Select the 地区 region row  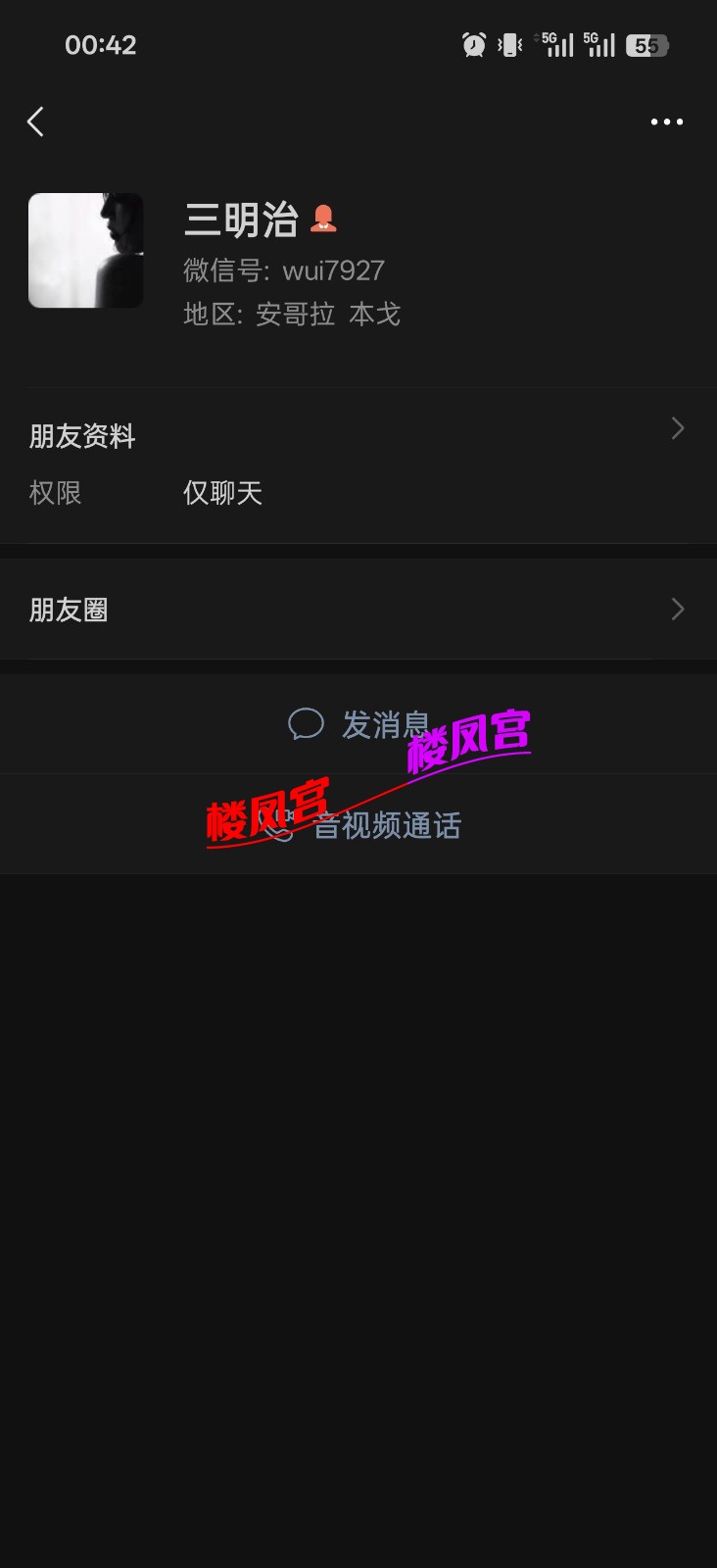point(291,314)
